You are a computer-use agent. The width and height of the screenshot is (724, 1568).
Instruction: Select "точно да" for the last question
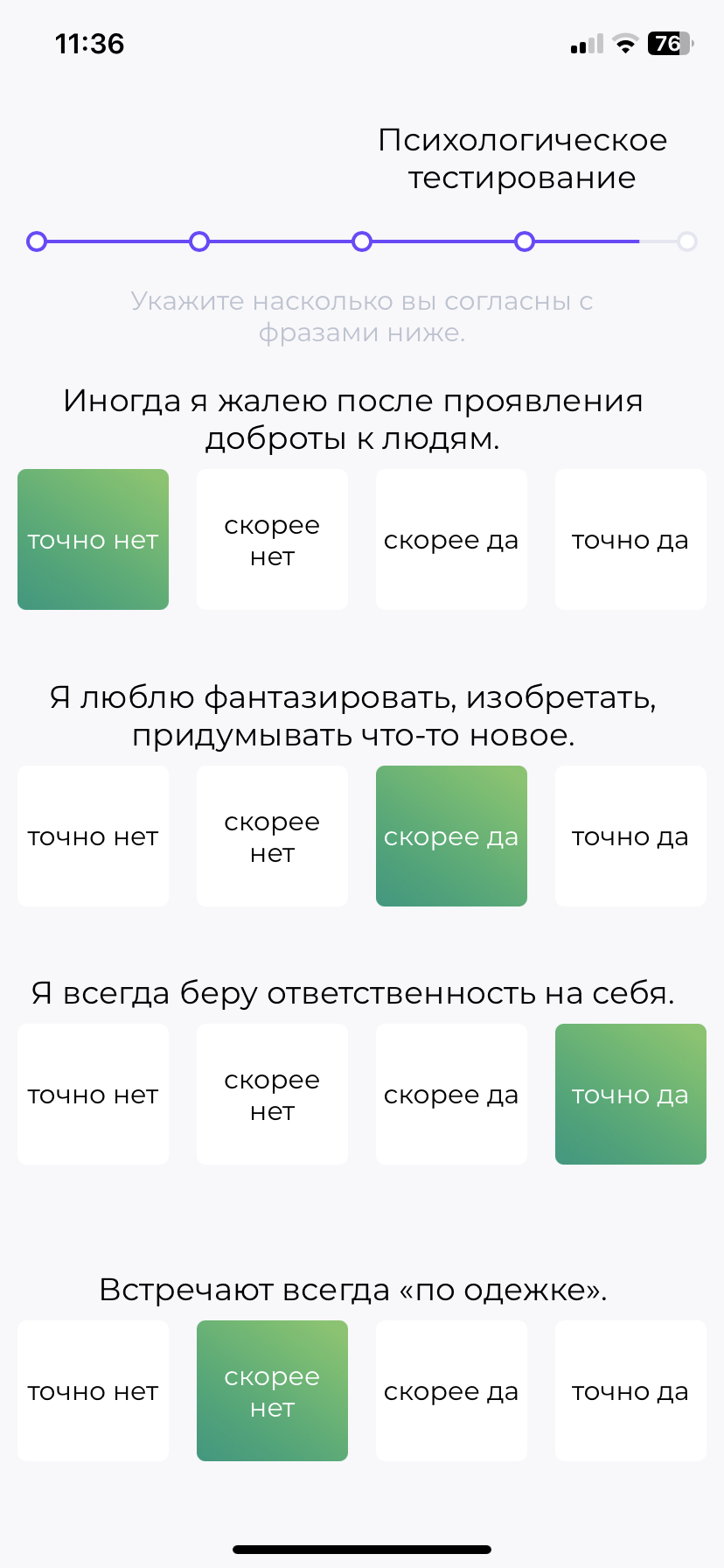[630, 1390]
